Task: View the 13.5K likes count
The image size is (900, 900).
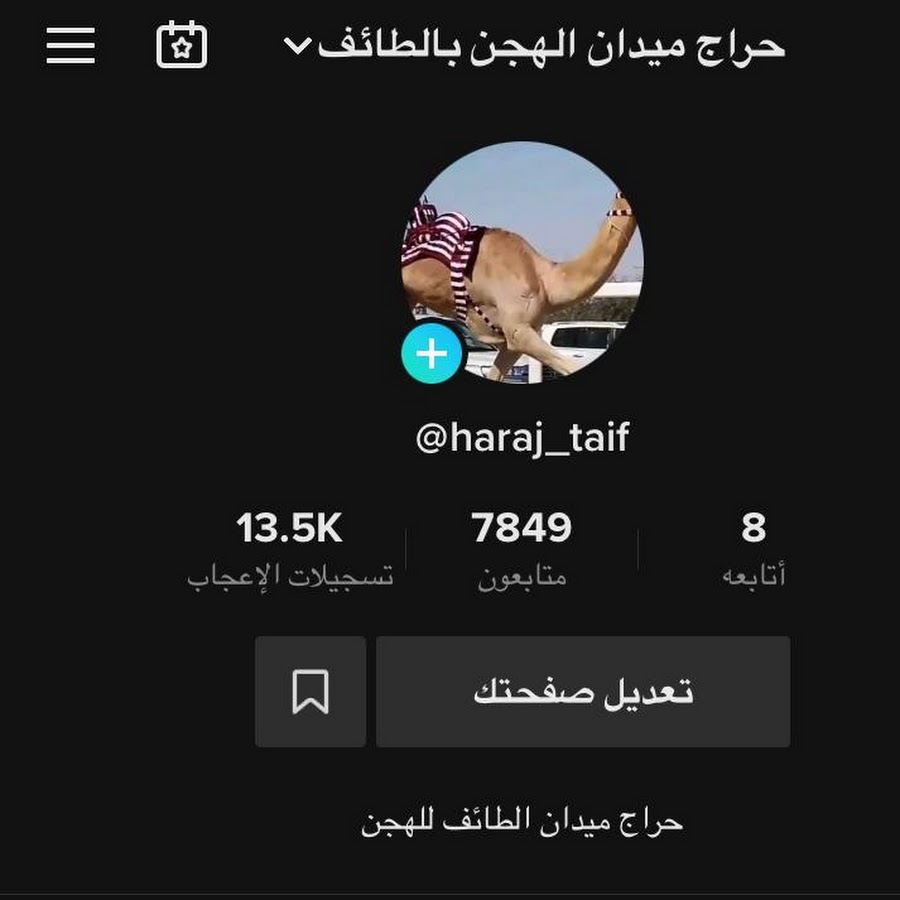Action: [290, 548]
